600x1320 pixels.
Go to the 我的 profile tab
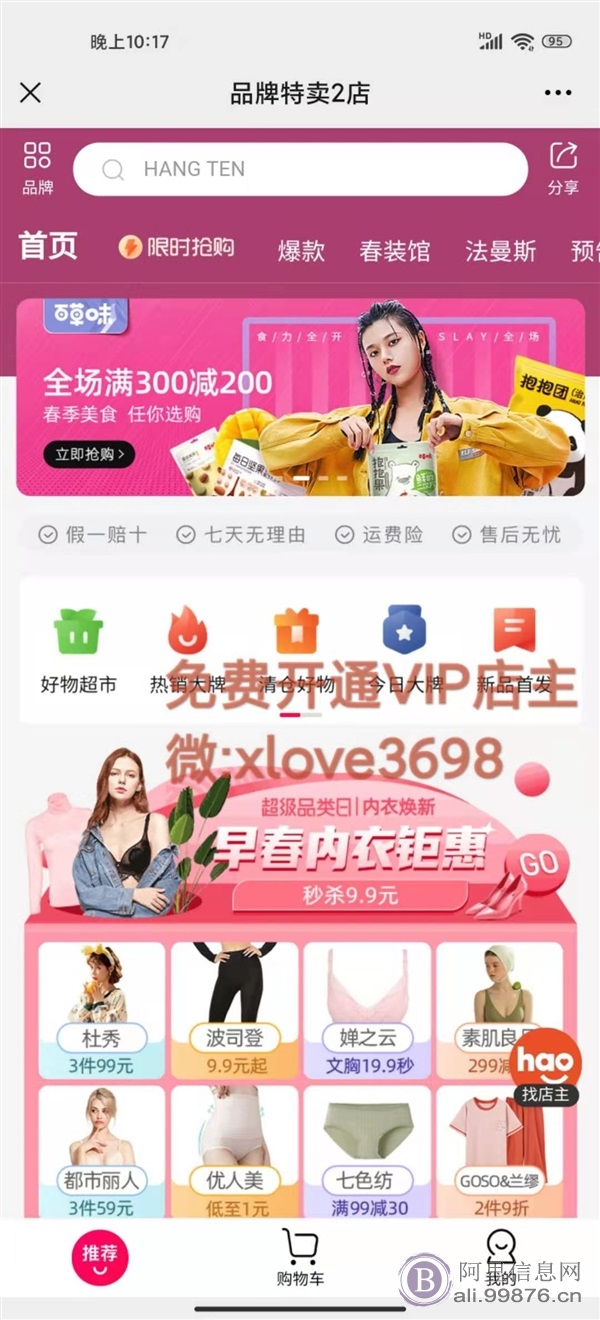500,1257
